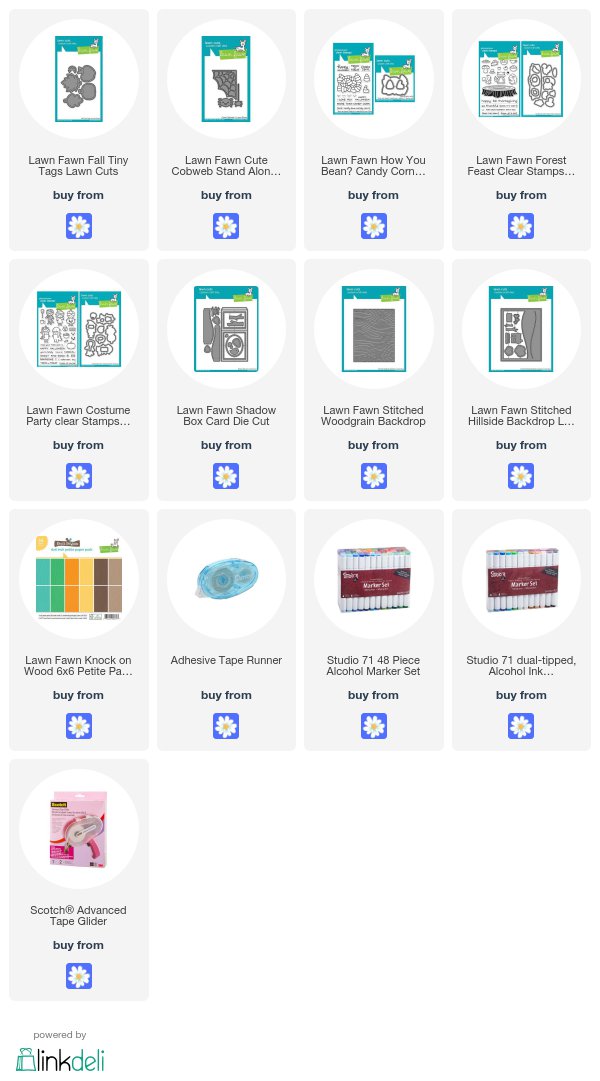This screenshot has width=600, height=1081.
Task: Tap the store icon under Adhesive Tape Runner
Action: [226, 726]
